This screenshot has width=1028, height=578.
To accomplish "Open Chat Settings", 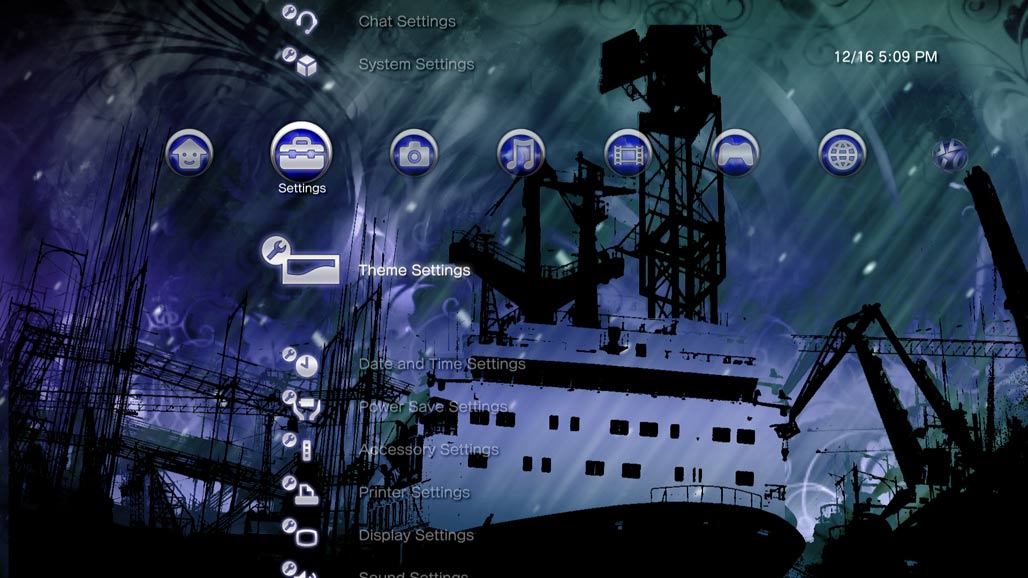I will (x=406, y=21).
